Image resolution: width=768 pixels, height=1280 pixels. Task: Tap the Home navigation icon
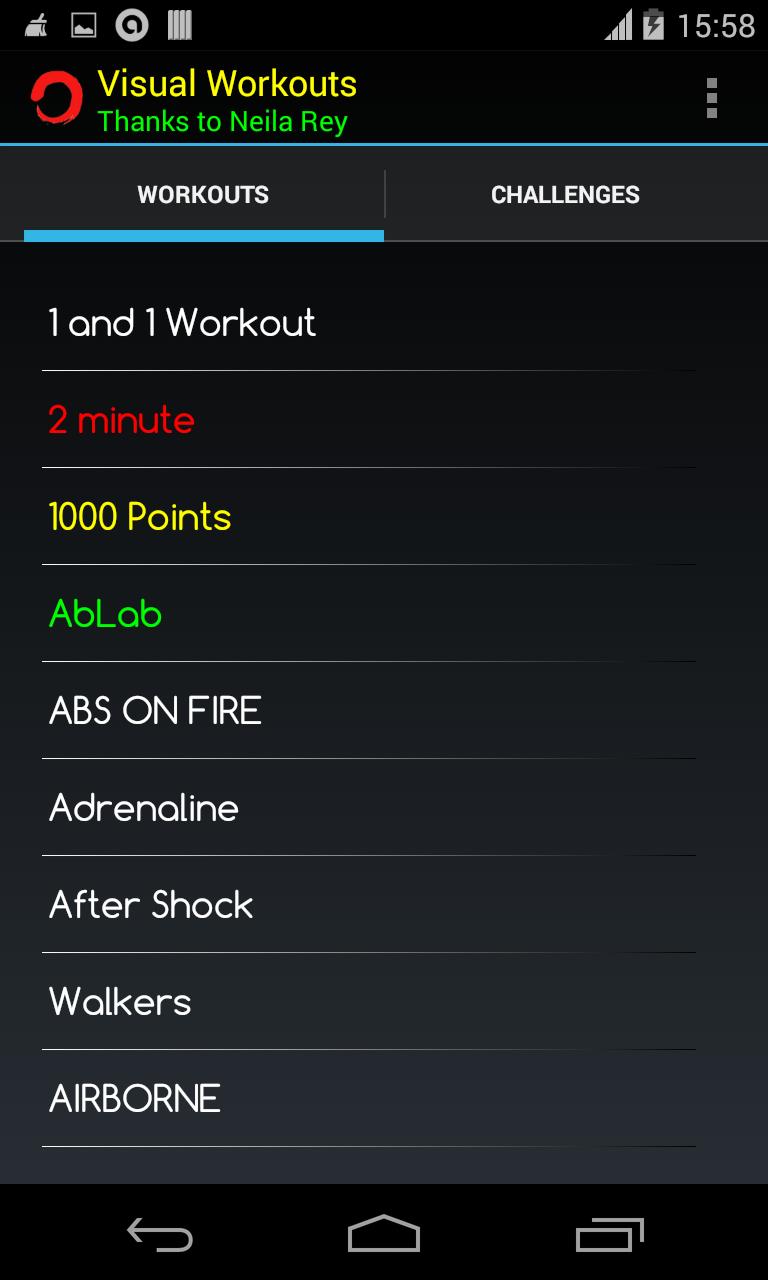click(383, 1235)
